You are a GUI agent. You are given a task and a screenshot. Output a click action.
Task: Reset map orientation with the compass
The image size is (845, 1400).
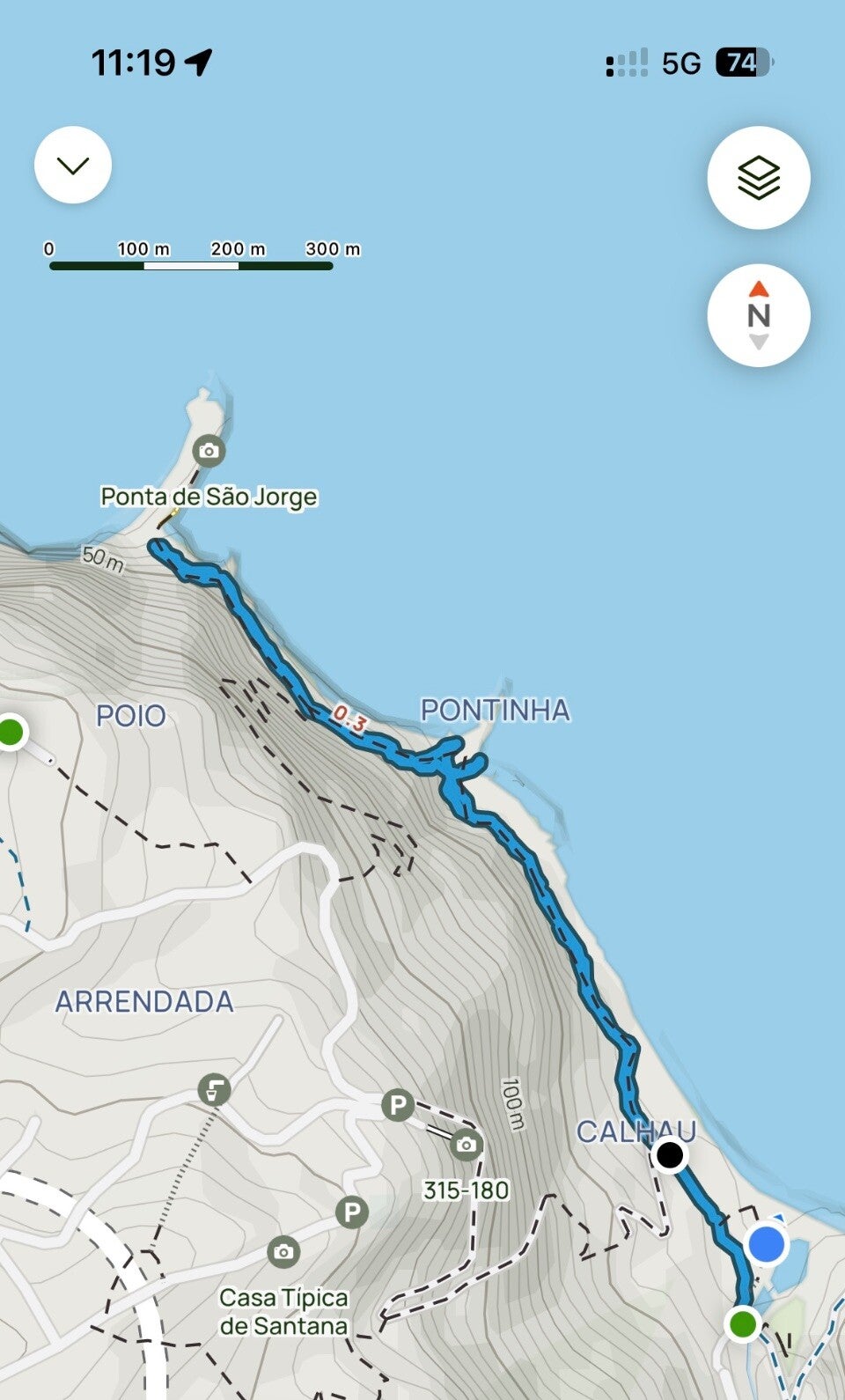[758, 315]
